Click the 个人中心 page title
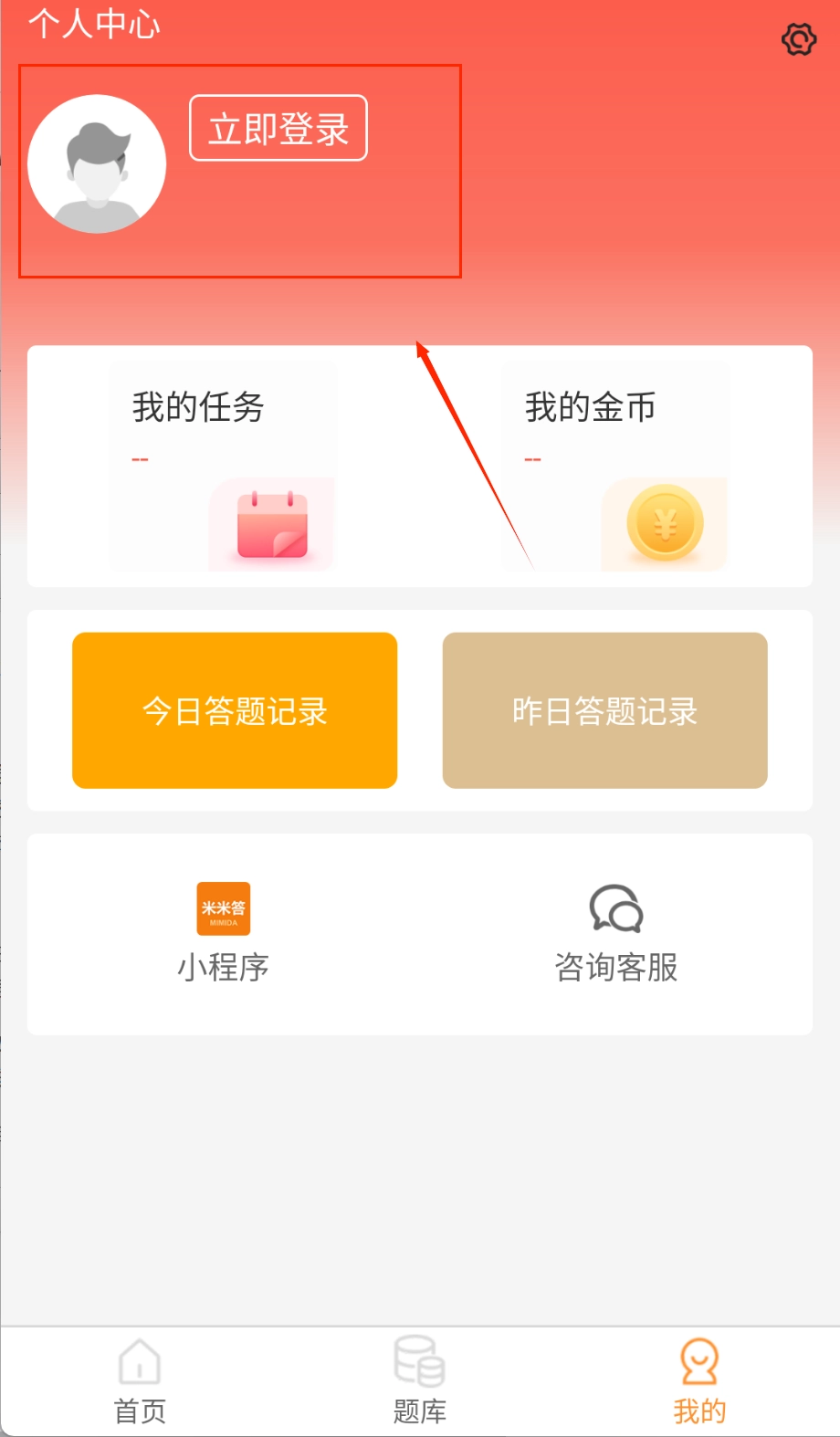 click(x=95, y=26)
